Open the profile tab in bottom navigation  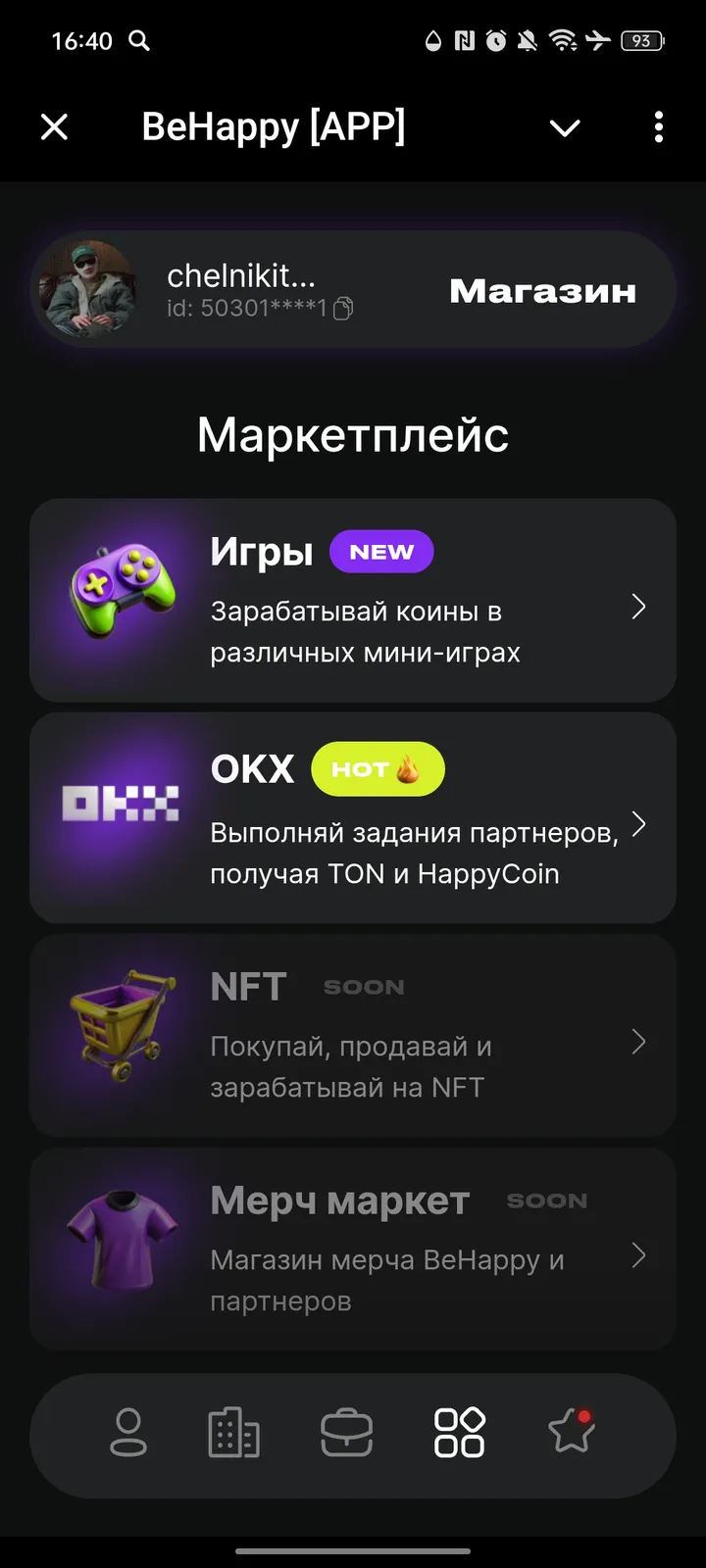tap(128, 1433)
